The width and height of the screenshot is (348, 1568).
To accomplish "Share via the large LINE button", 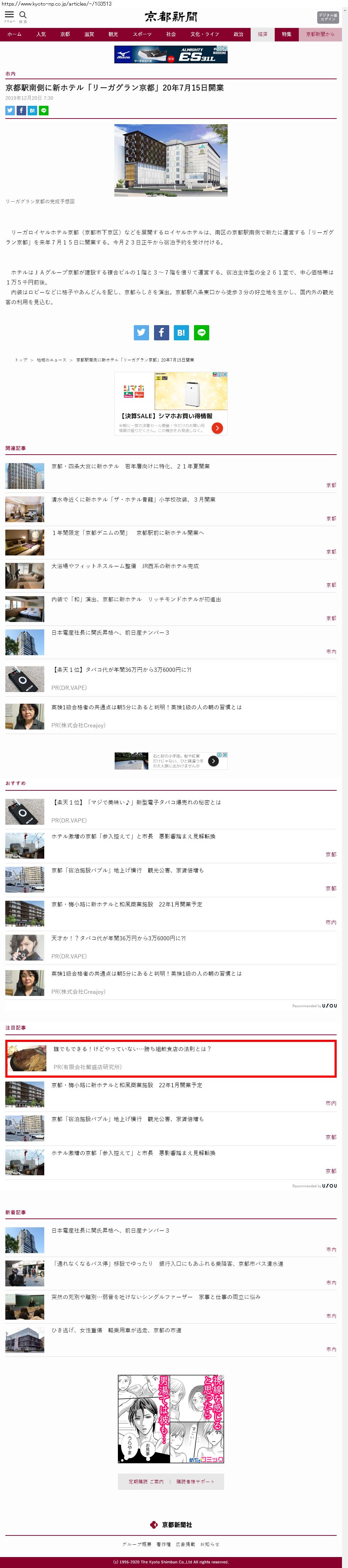I will coord(201,332).
